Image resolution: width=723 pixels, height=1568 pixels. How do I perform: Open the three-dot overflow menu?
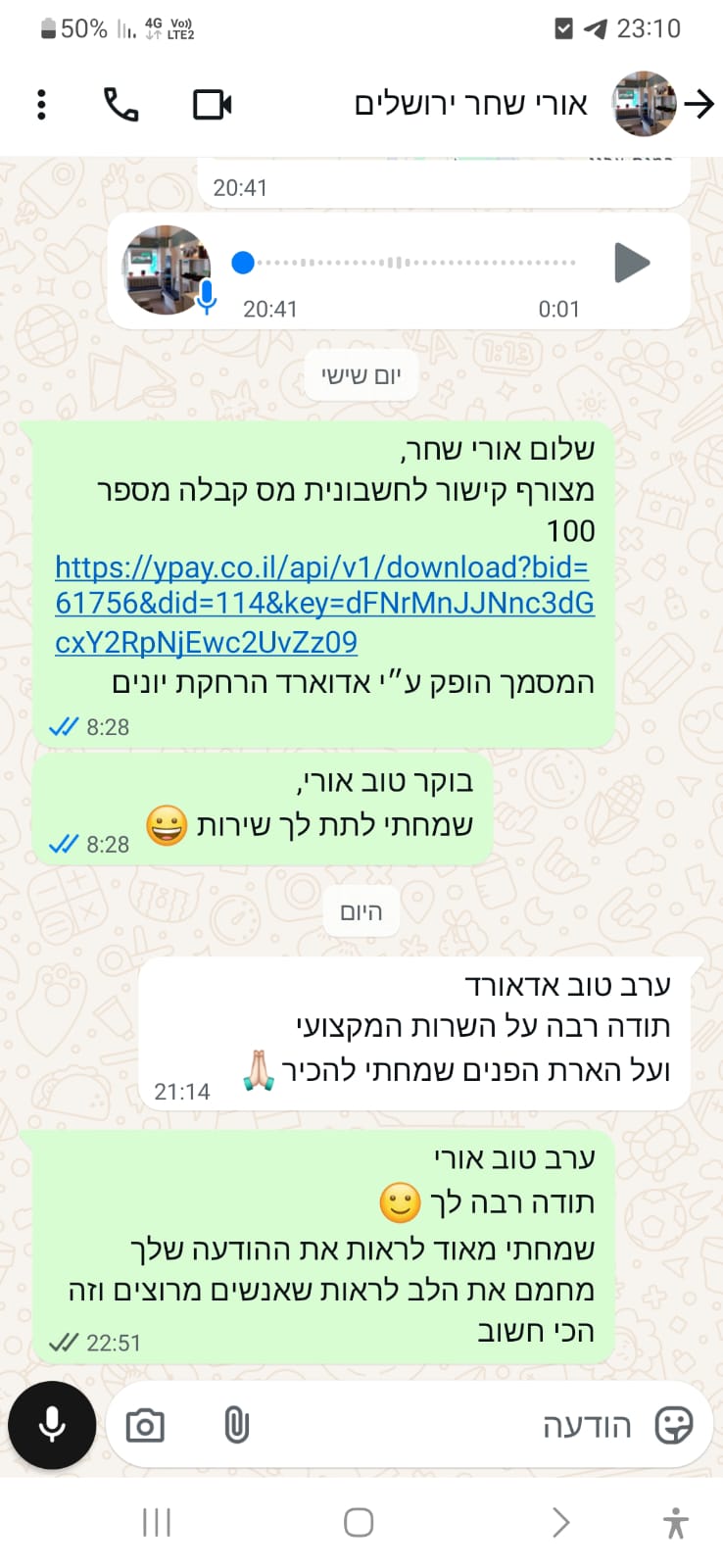coord(41,104)
